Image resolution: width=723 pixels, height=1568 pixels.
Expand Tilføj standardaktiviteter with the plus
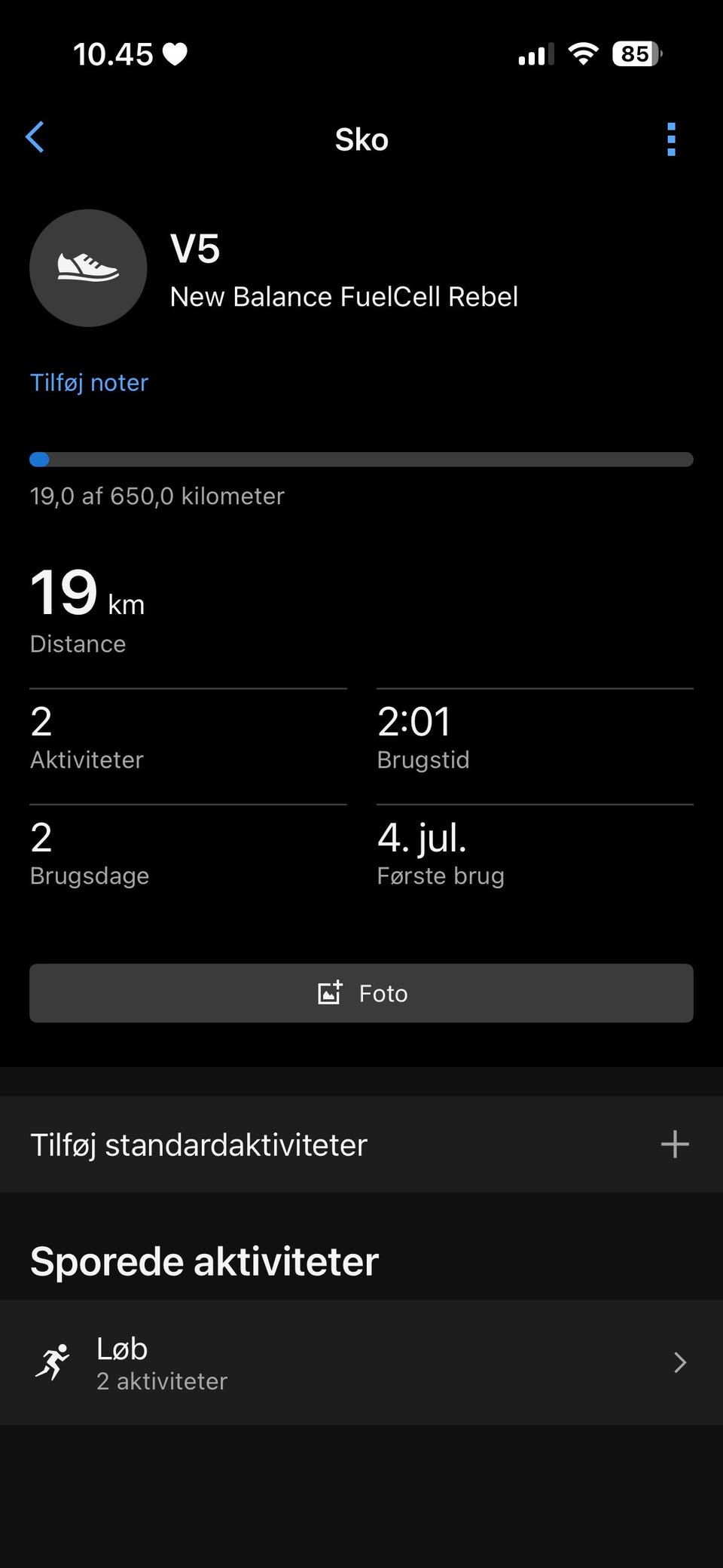click(675, 1144)
